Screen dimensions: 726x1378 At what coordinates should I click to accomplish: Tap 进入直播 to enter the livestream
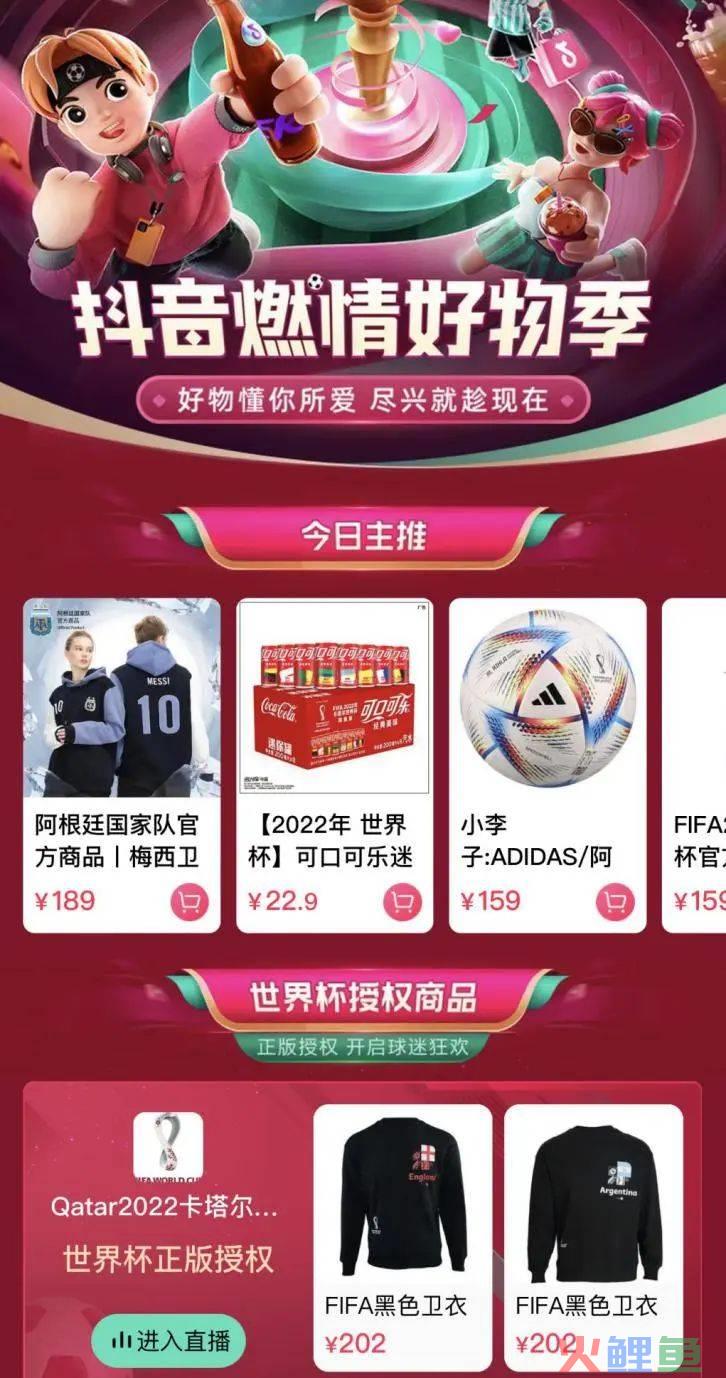168,1340
